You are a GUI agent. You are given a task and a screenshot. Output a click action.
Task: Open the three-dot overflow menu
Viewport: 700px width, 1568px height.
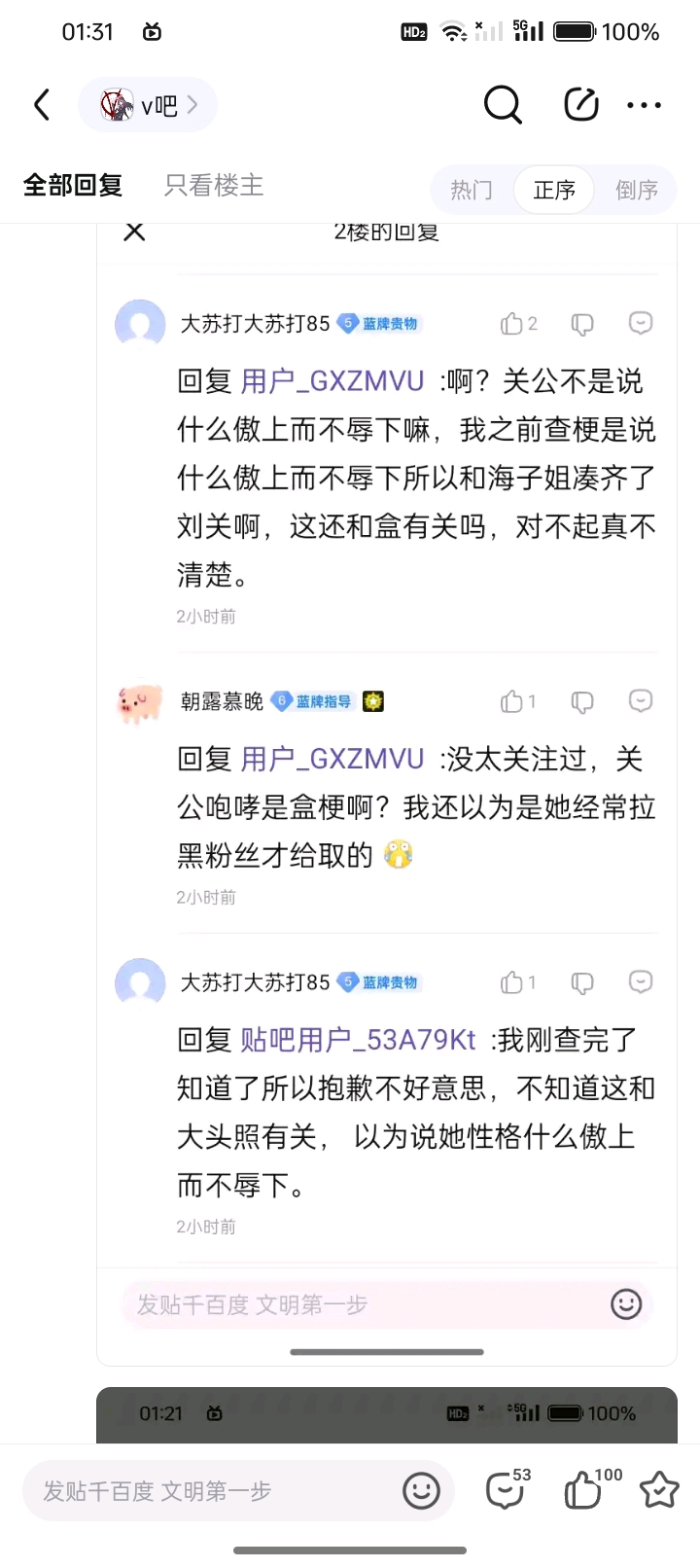pos(645,105)
